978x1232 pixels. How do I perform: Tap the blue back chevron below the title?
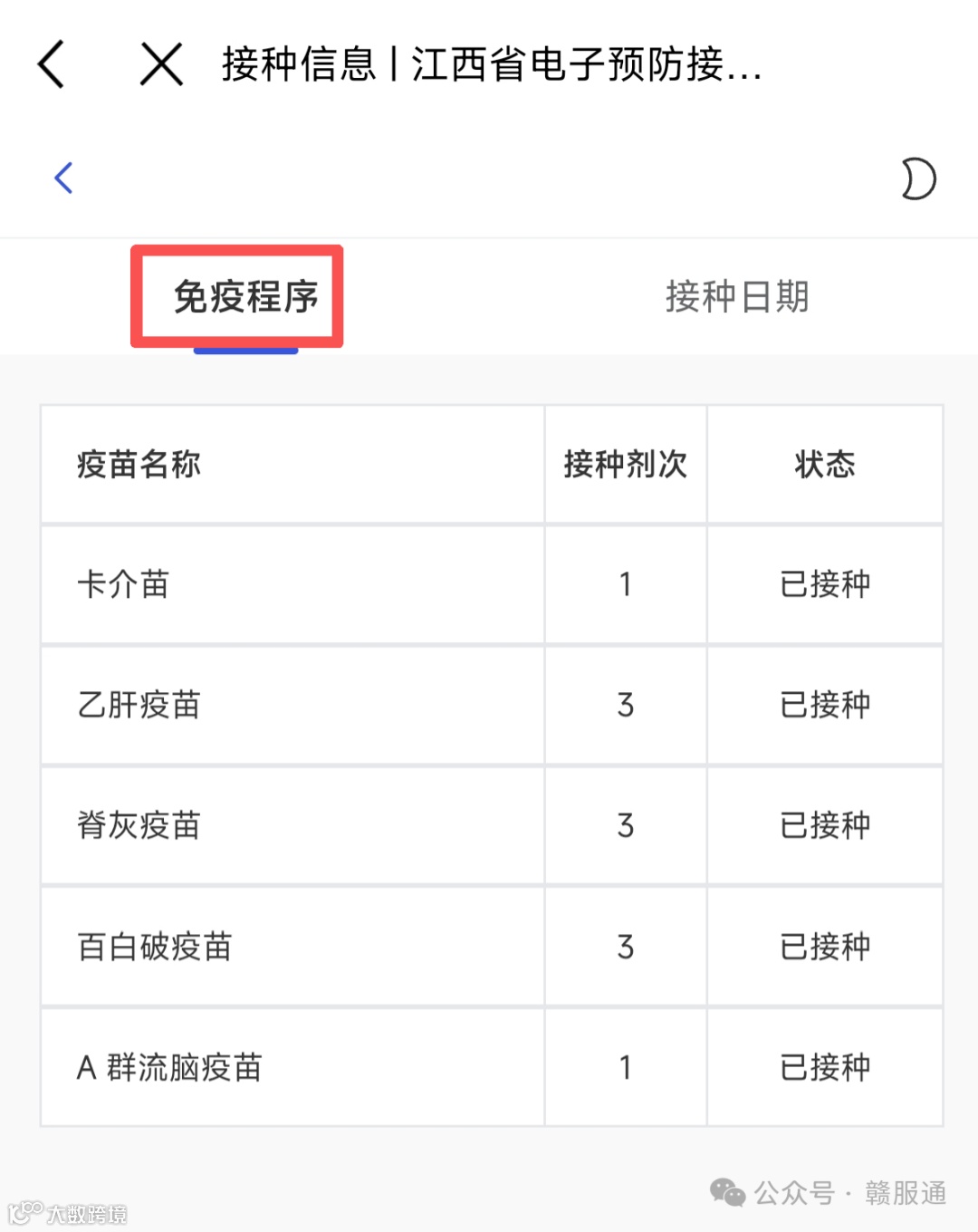[x=62, y=178]
